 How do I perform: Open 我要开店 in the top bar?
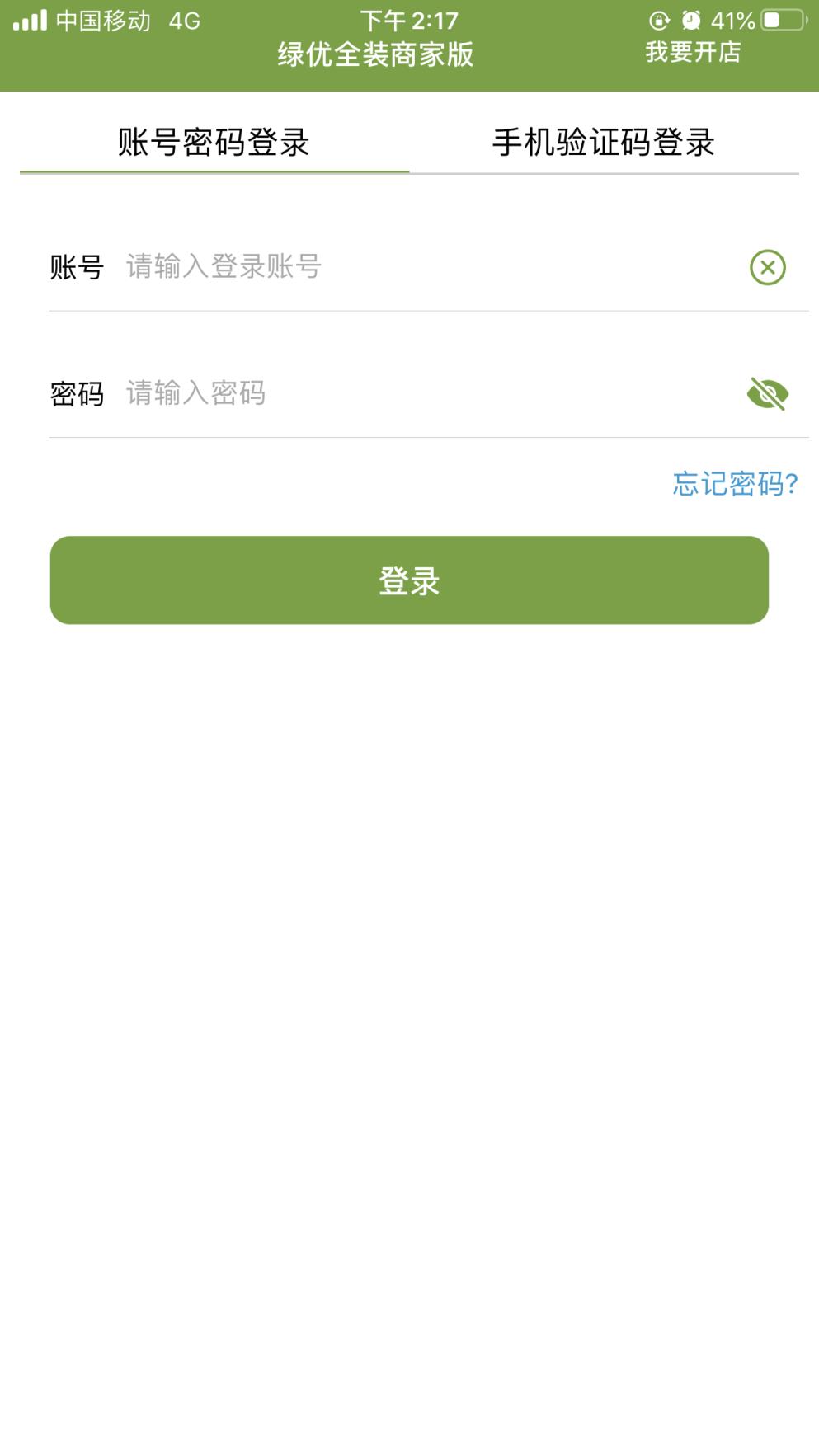coord(694,52)
